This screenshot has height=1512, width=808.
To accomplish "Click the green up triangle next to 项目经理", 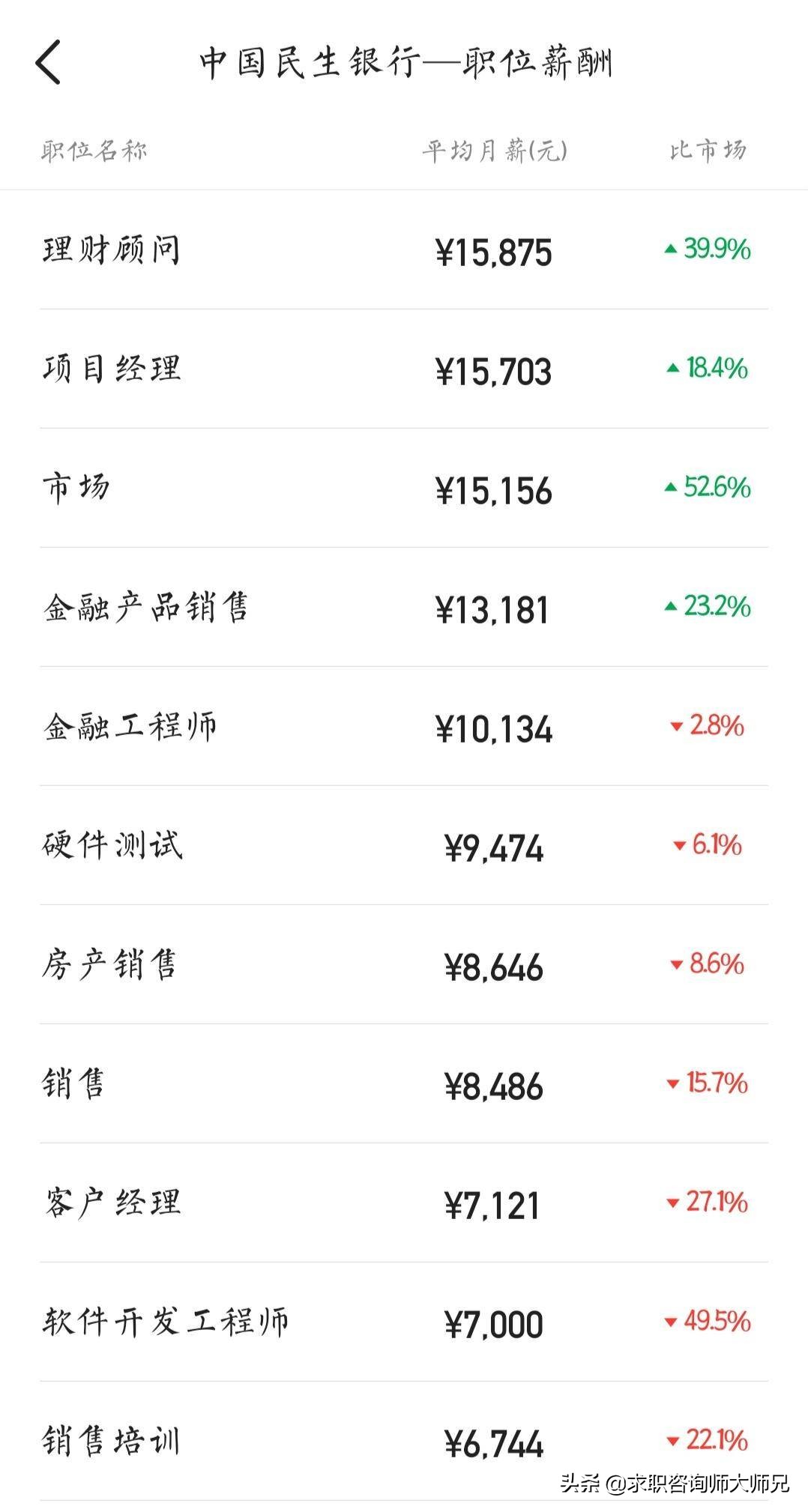I will point(674,369).
